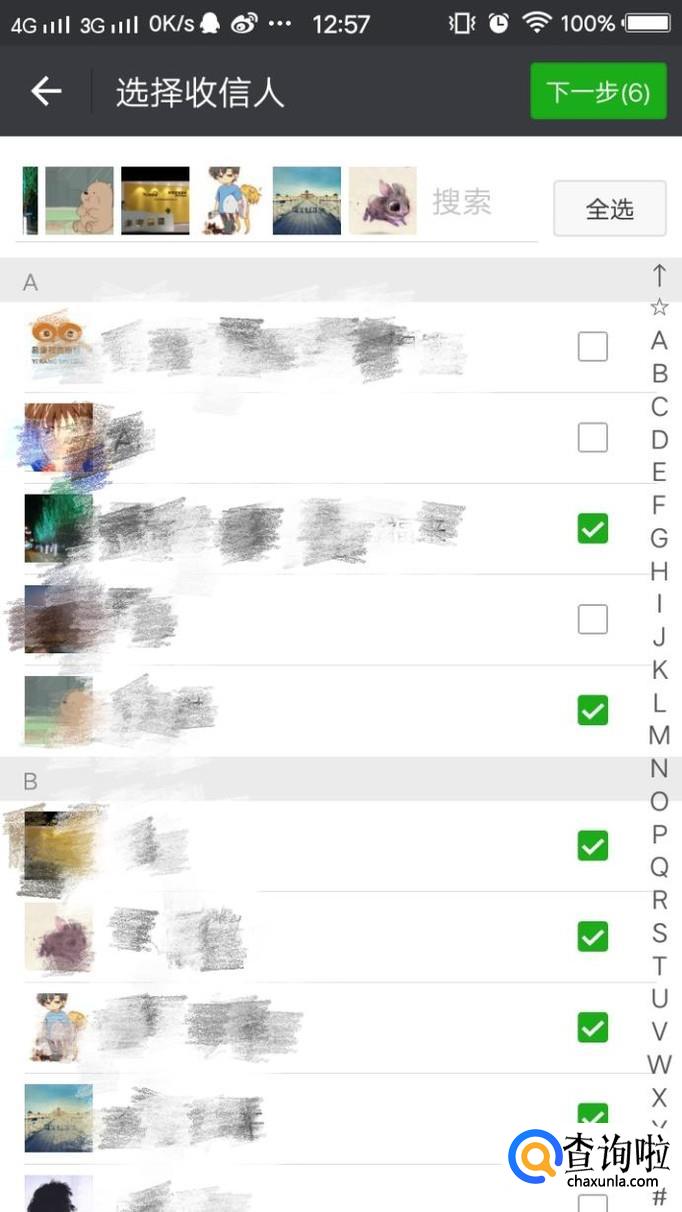Uncheck the cartoon boy with dog contact in the list
The image size is (682, 1212).
[593, 1027]
